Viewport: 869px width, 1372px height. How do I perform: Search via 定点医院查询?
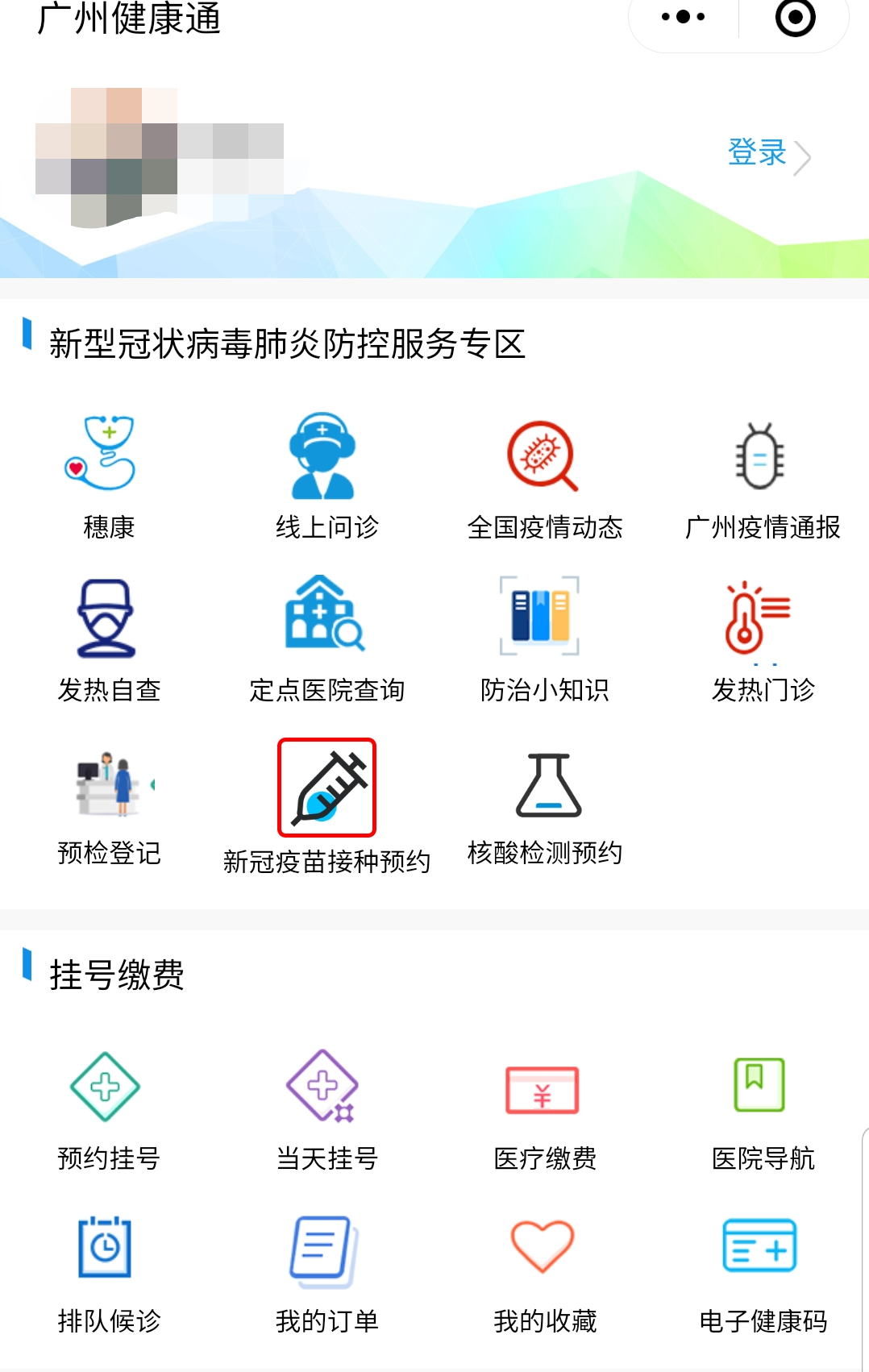click(x=326, y=638)
